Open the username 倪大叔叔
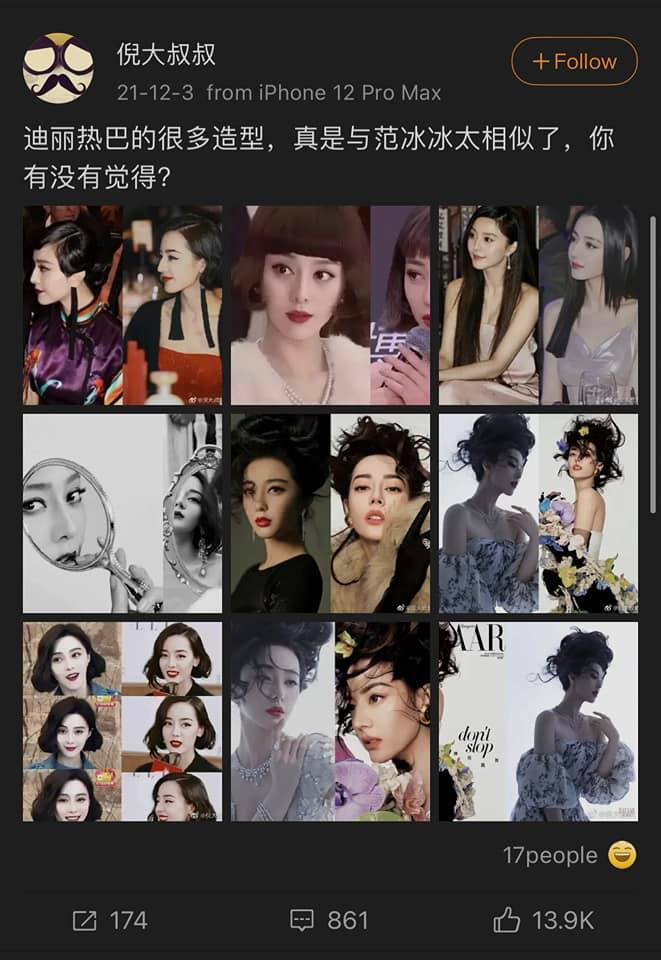661x960 pixels. [166, 54]
